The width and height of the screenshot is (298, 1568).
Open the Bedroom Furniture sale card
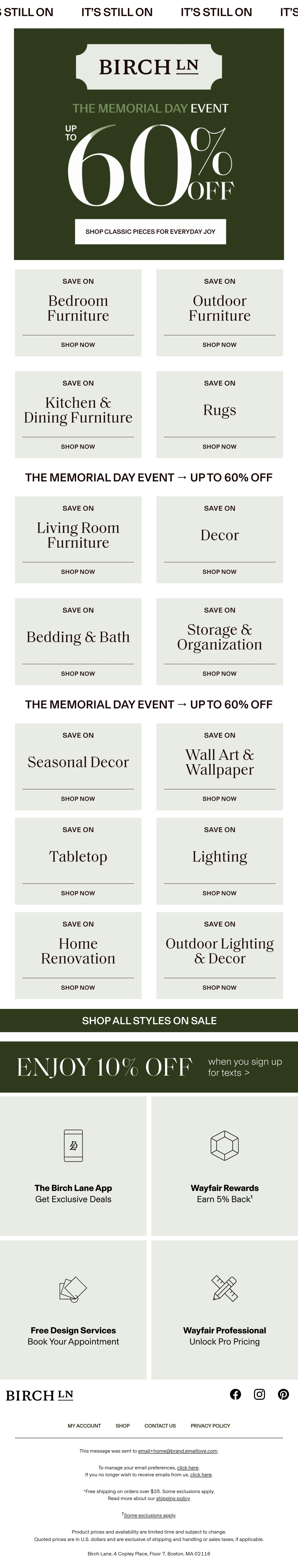(78, 313)
